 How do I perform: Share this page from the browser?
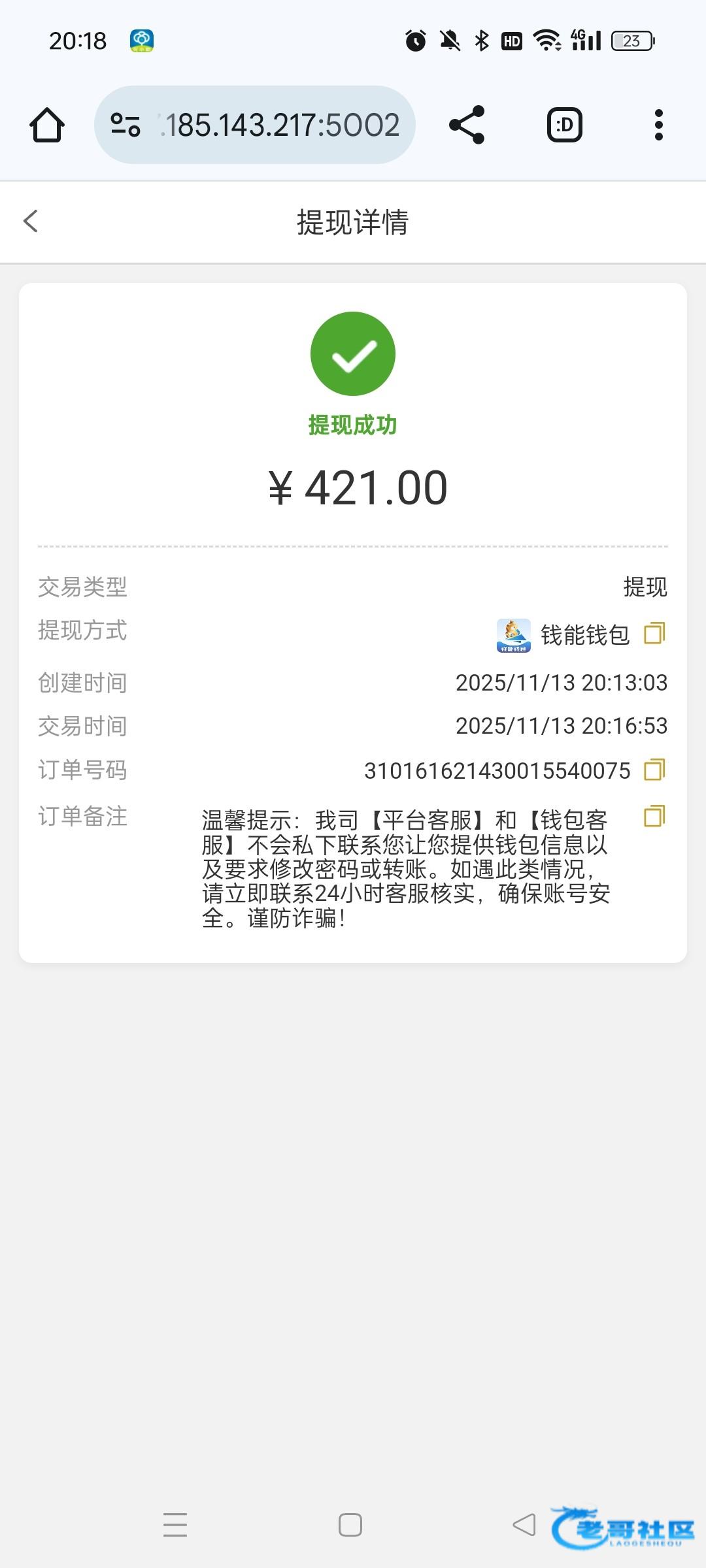[467, 125]
